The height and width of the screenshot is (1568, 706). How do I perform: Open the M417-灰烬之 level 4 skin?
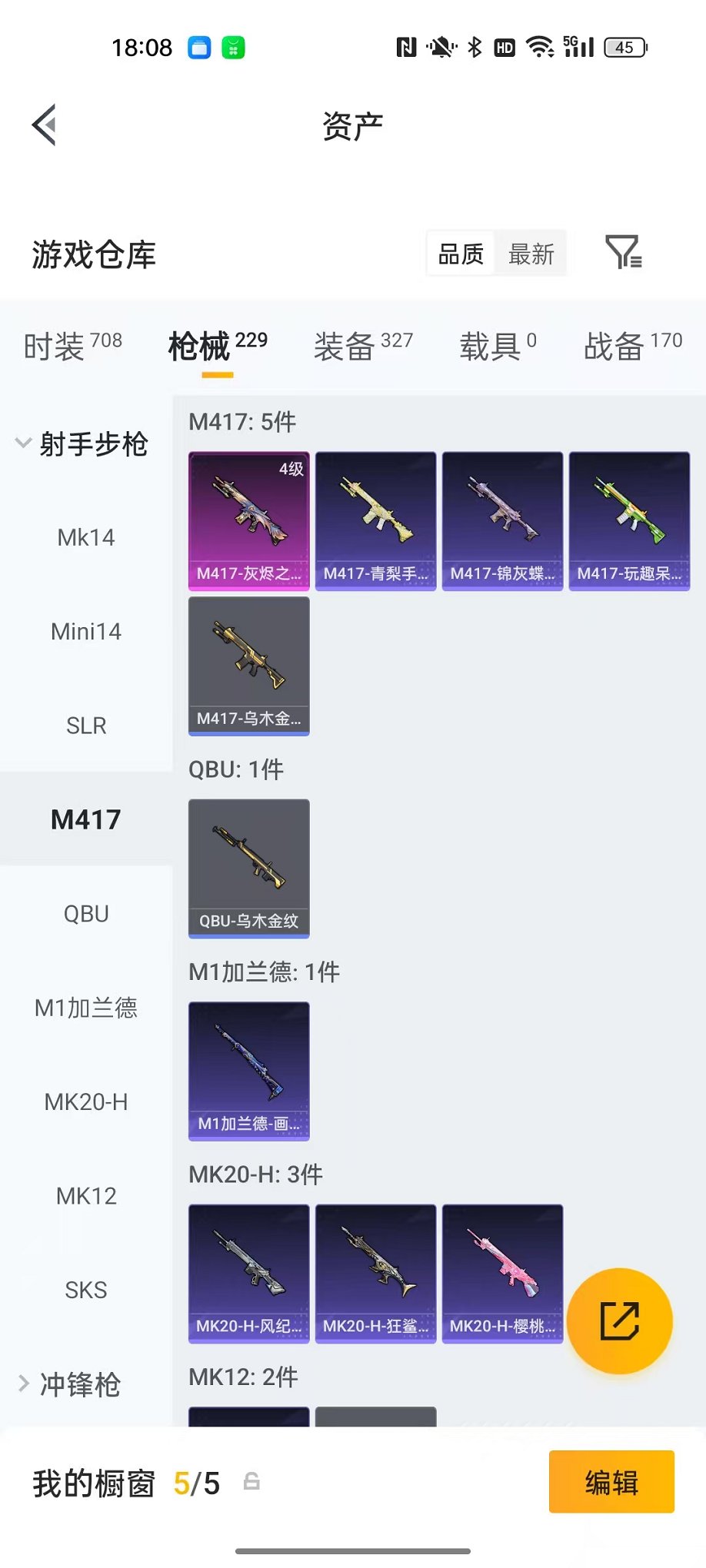pyautogui.click(x=249, y=521)
